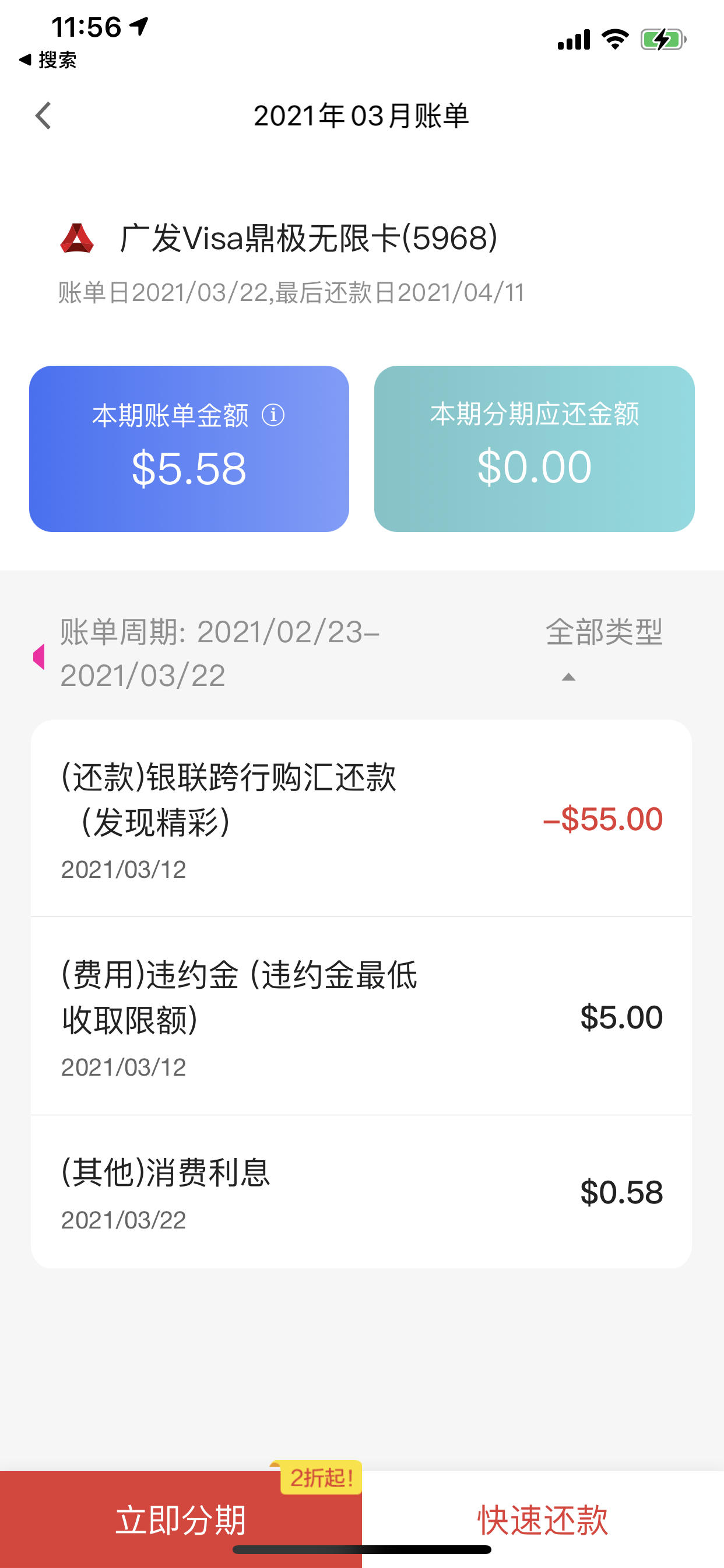Viewport: 724px width, 1568px height.
Task: Open the 本期分期应还金额 $0.00 card
Action: click(x=534, y=449)
